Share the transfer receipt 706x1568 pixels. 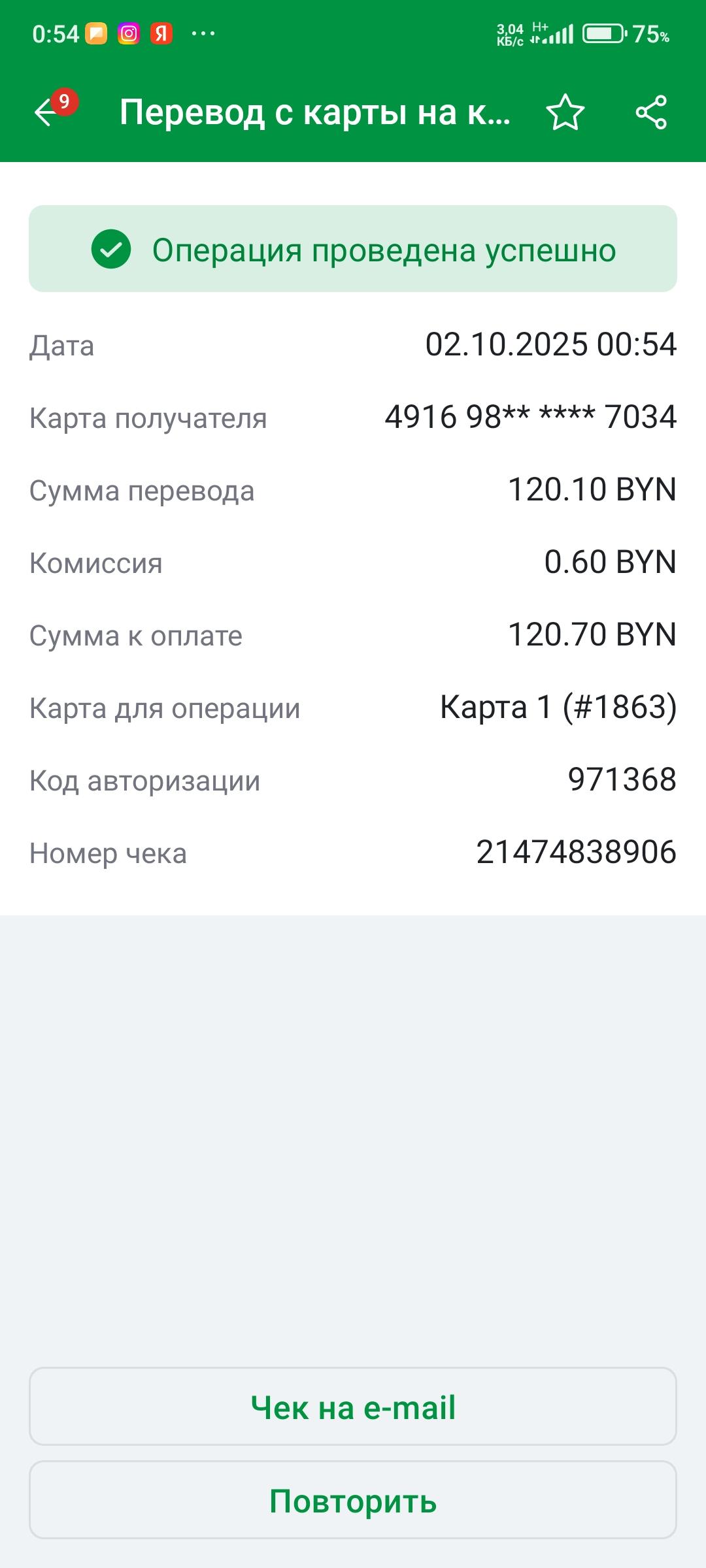tap(651, 112)
